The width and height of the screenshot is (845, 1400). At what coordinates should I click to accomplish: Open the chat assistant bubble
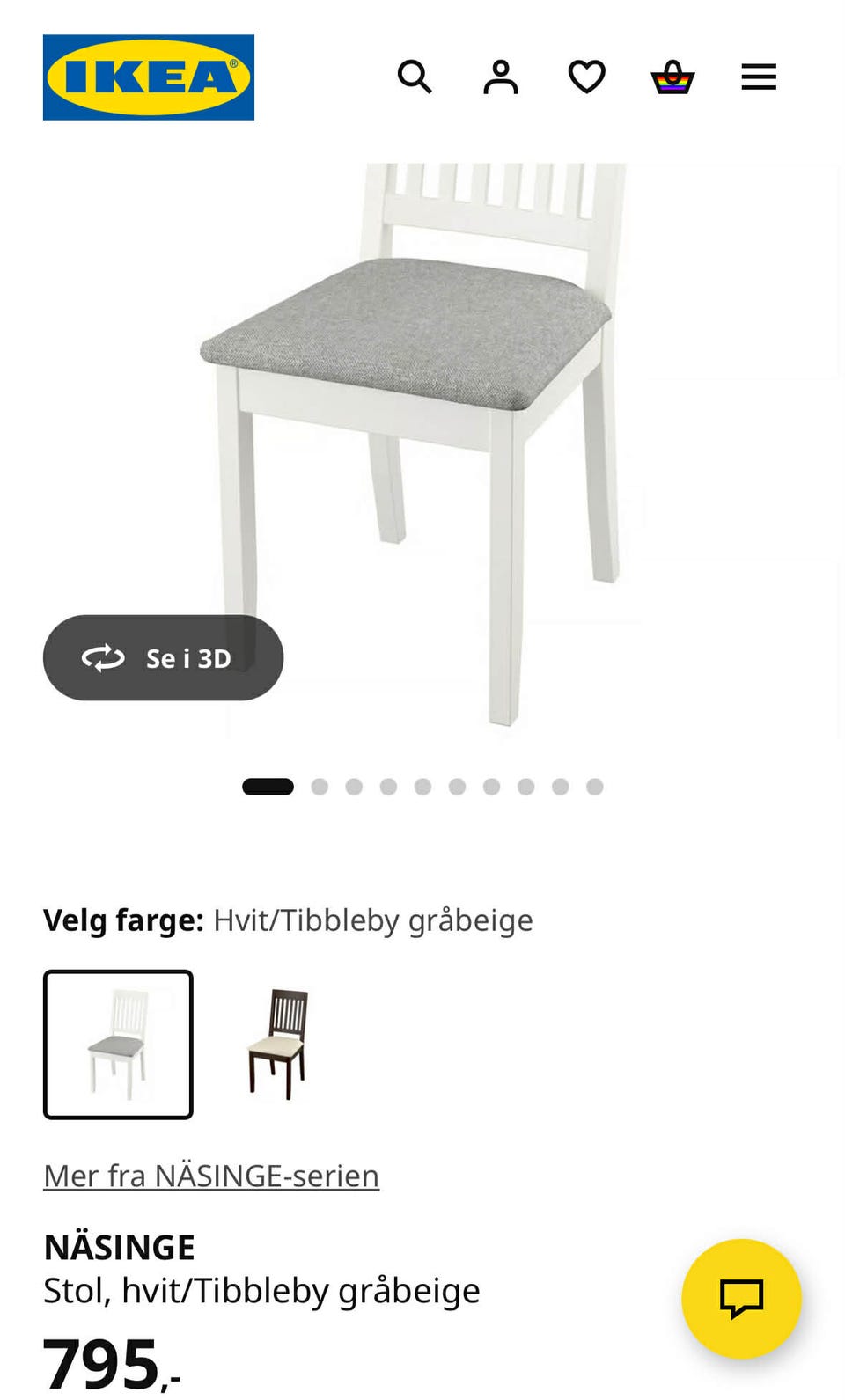pyautogui.click(x=739, y=1298)
